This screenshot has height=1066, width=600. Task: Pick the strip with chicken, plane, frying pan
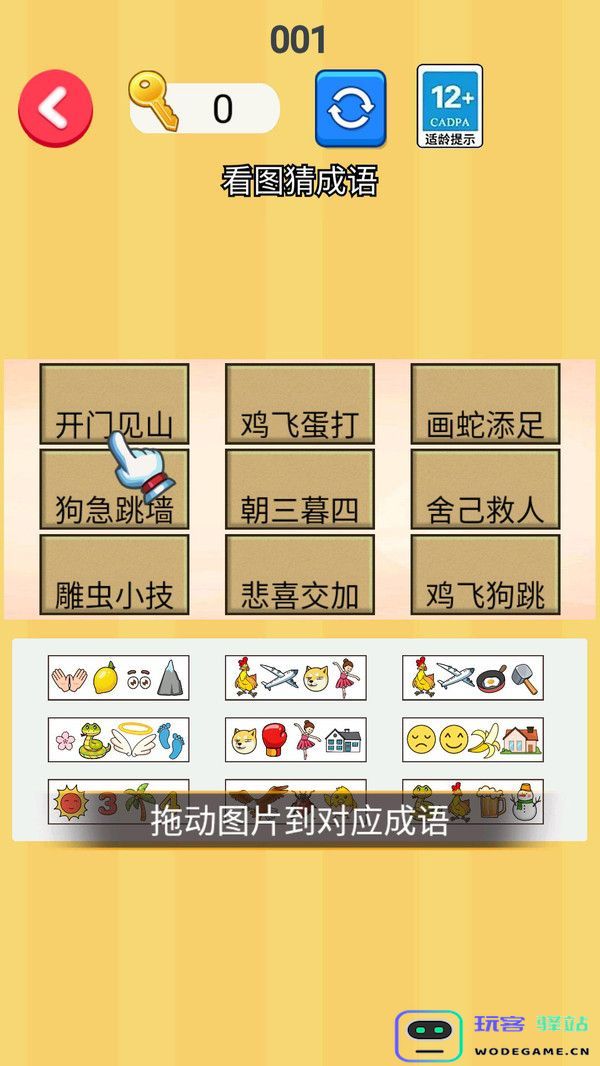473,678
